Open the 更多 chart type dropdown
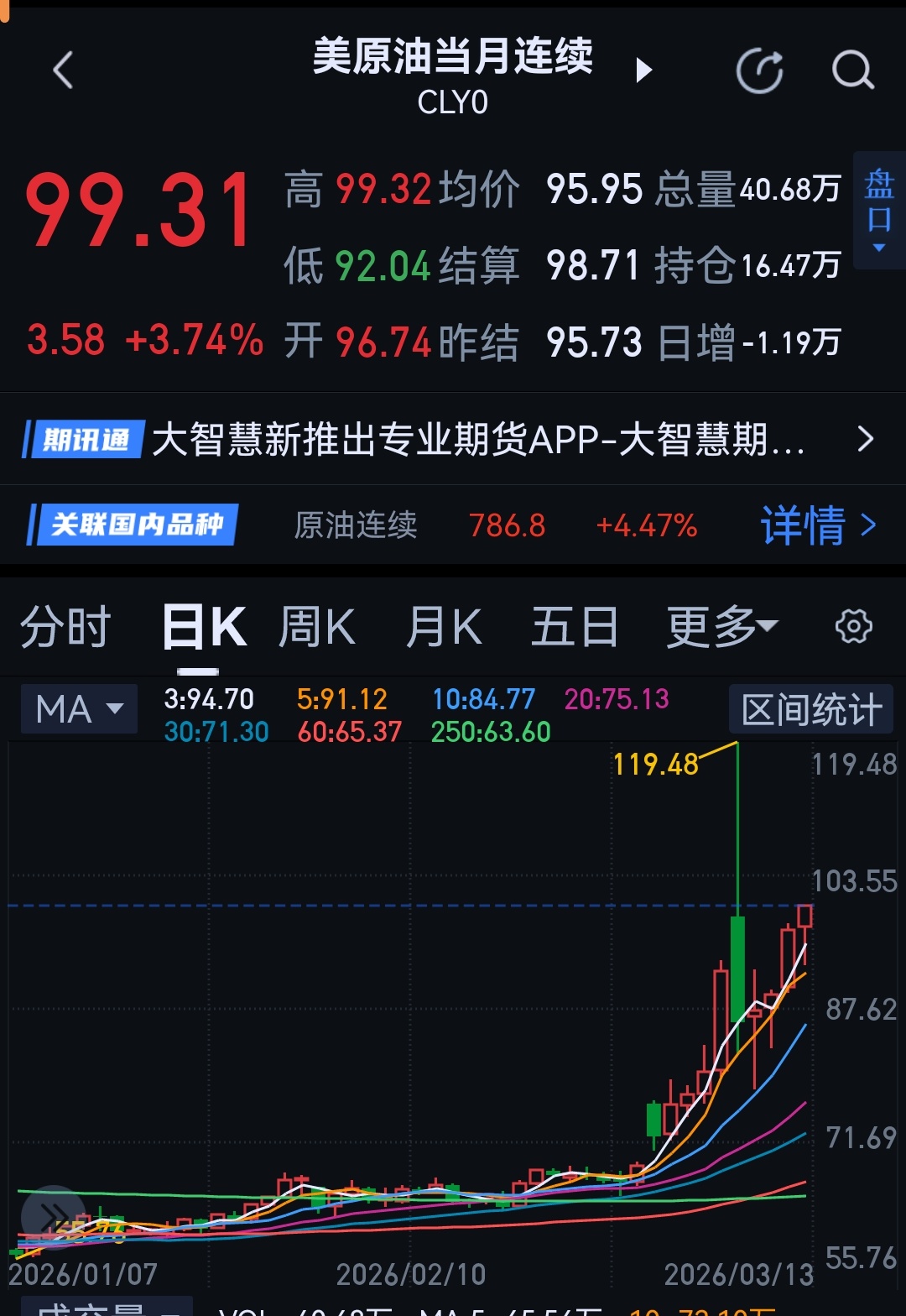Screen dimensions: 906x1316 click(721, 626)
